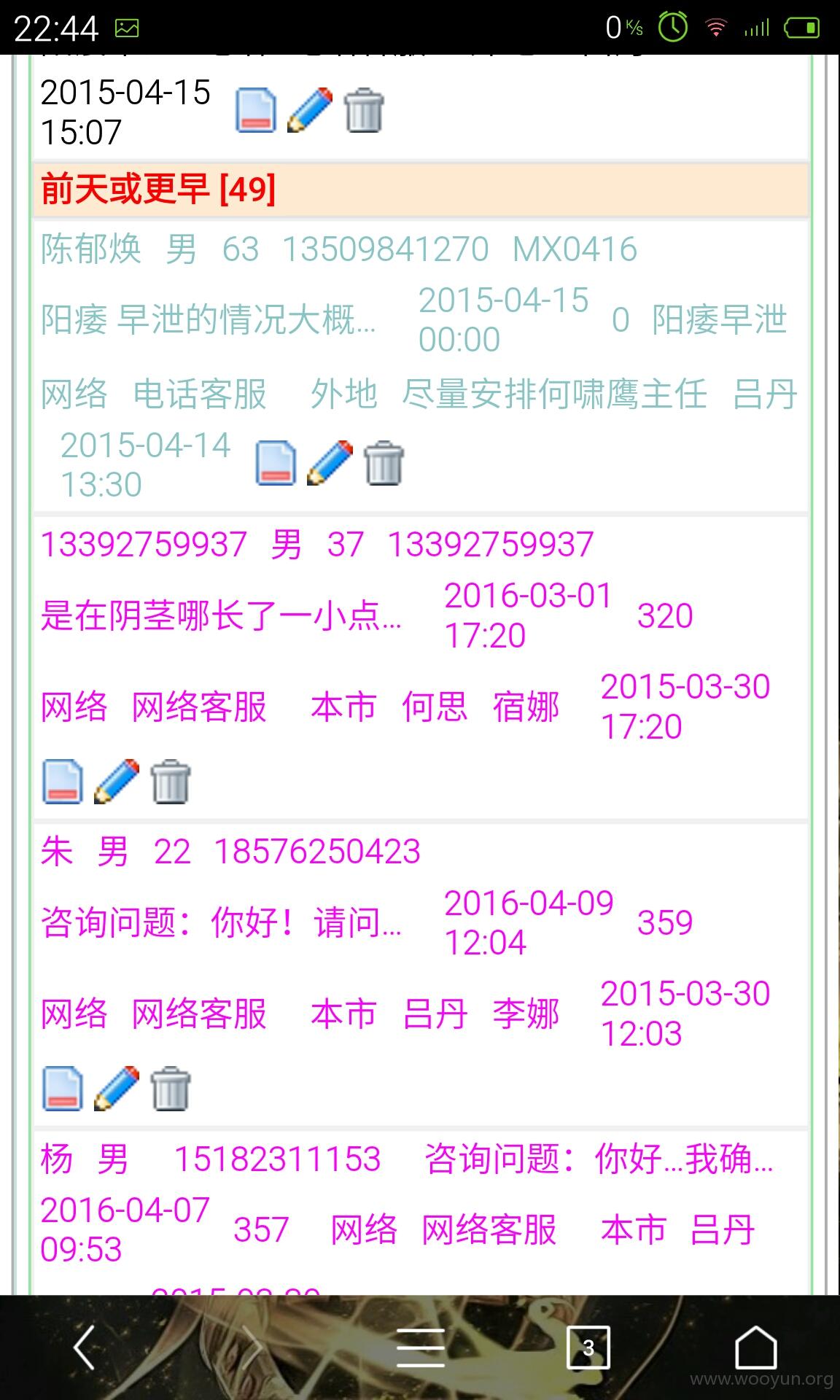Go to the browser home page

coord(755,1347)
